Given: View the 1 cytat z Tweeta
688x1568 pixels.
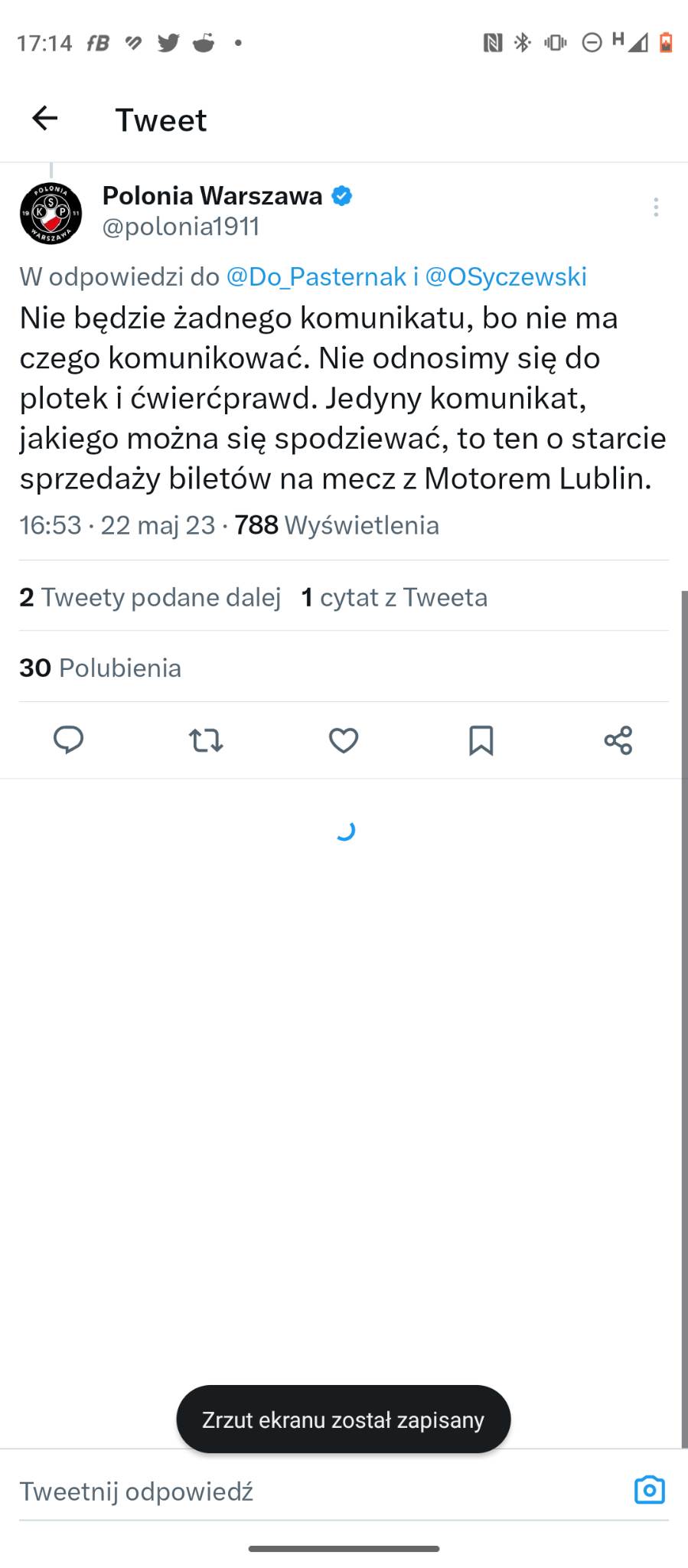Looking at the screenshot, I should click(394, 597).
